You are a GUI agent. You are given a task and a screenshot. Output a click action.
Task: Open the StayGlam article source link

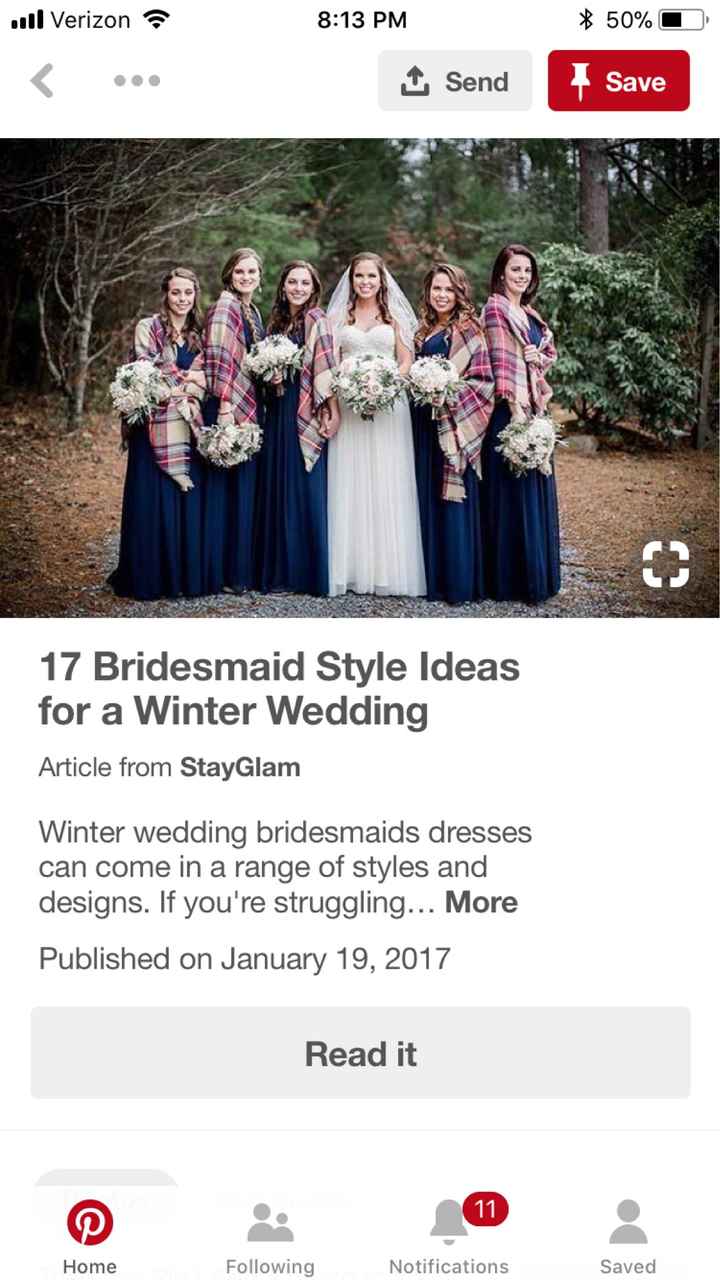240,767
